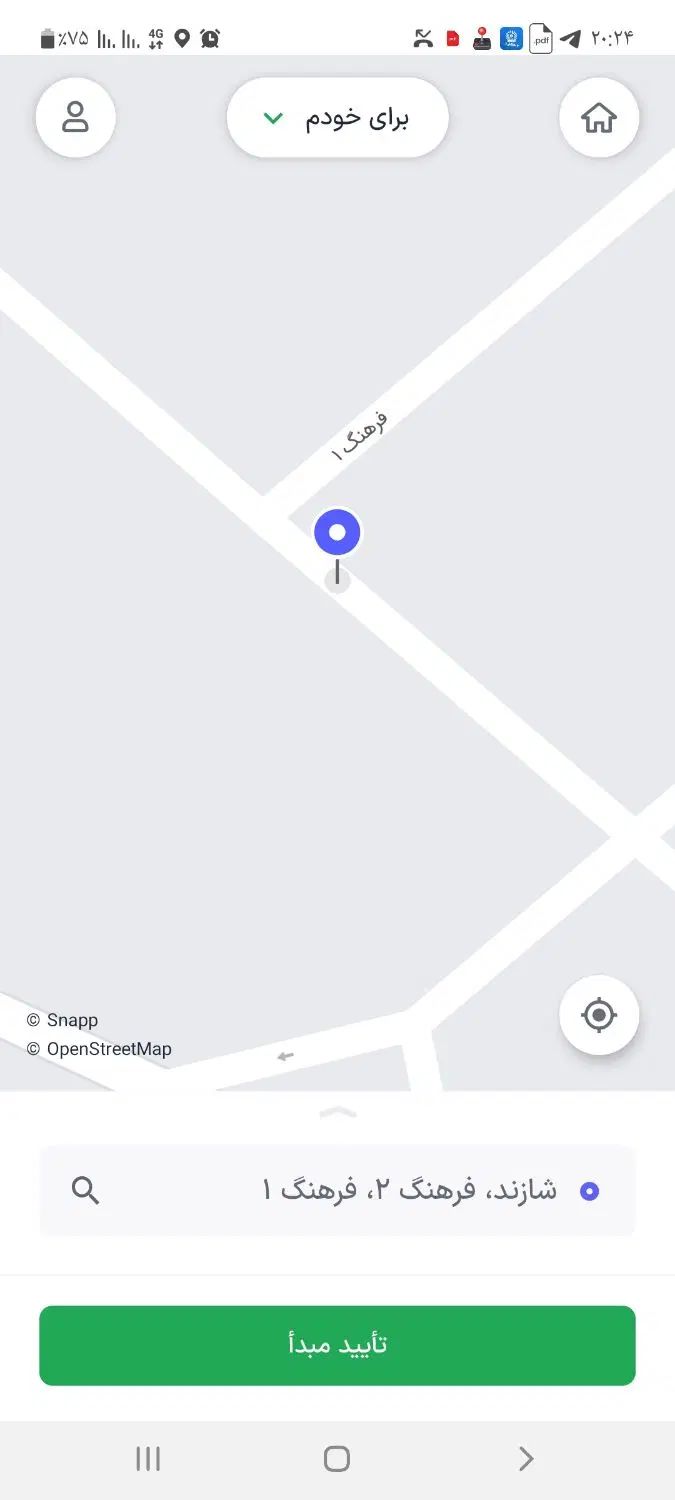The height and width of the screenshot is (1500, 675).
Task: Center map on my current location
Action: [x=598, y=1015]
